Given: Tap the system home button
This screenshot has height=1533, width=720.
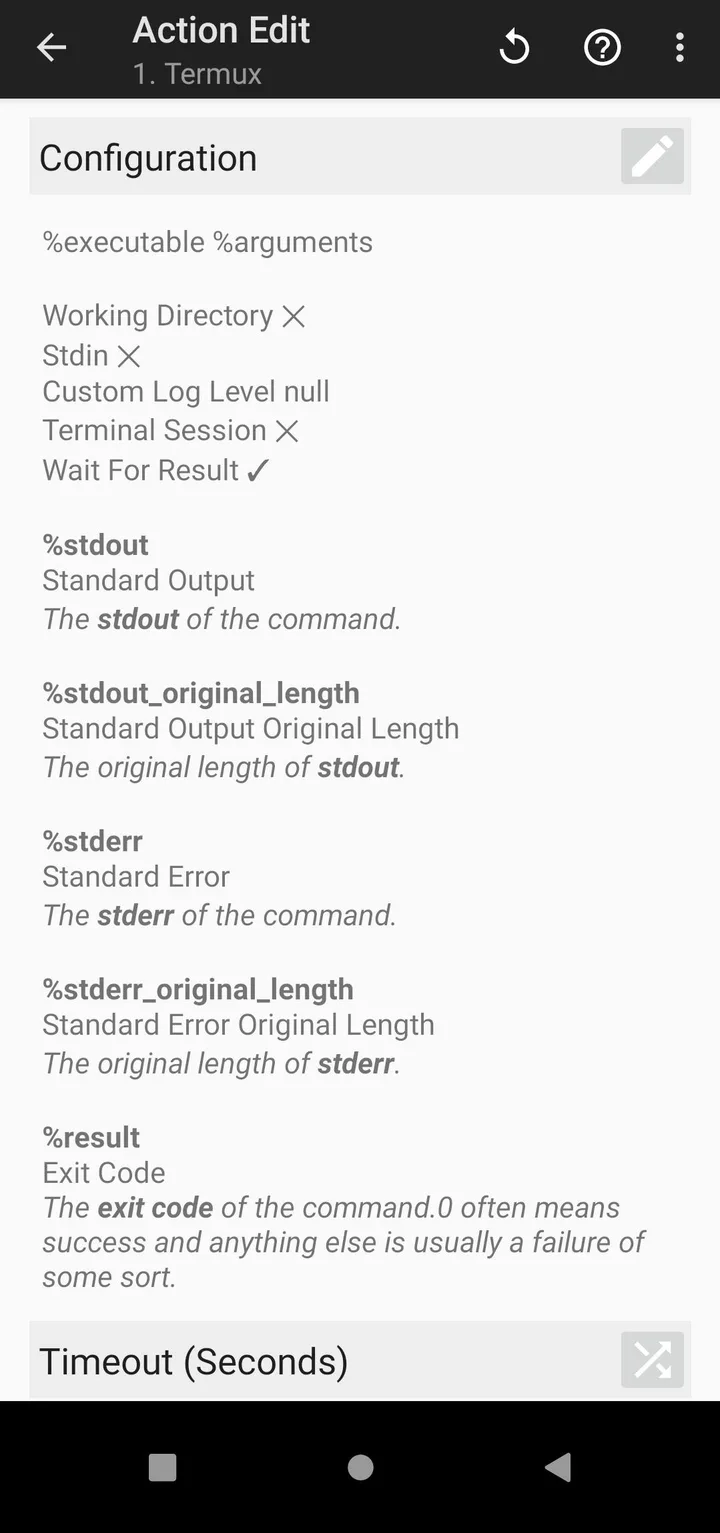Looking at the screenshot, I should click(x=360, y=1467).
